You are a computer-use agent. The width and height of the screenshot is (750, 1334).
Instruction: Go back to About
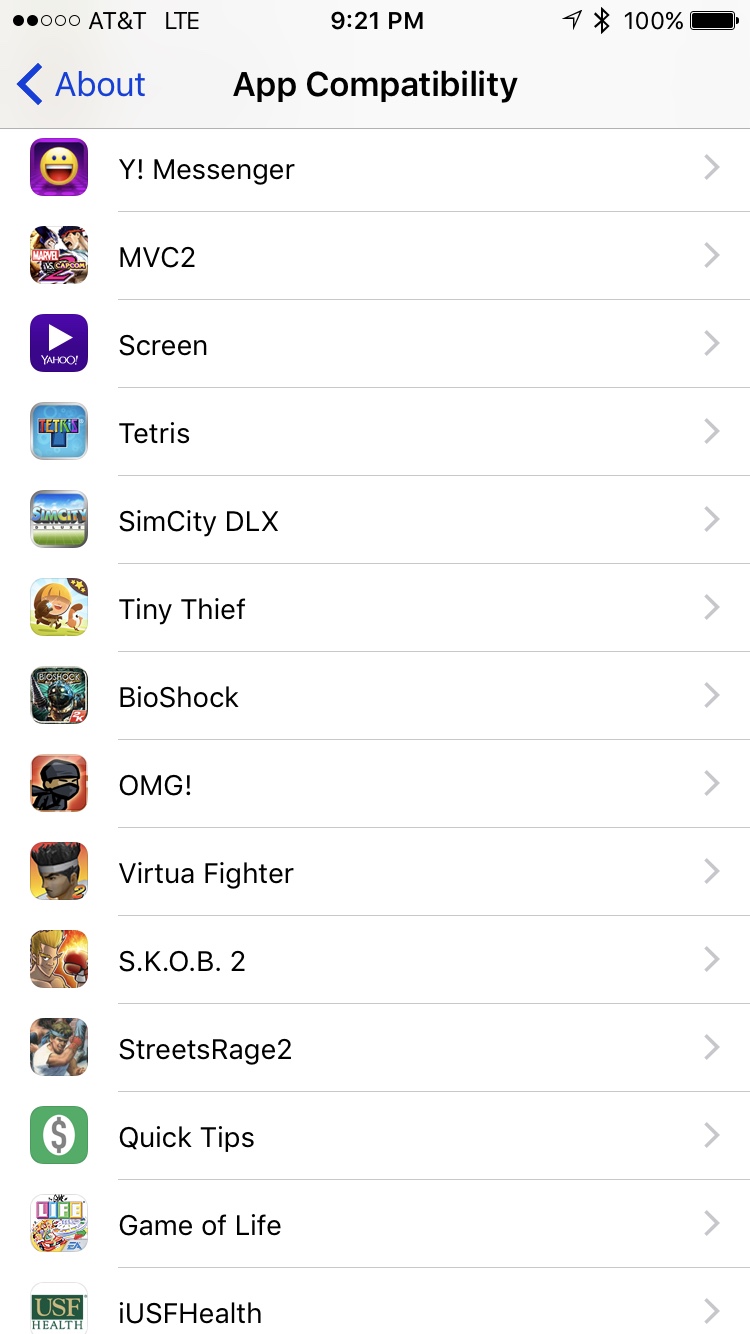click(x=82, y=85)
